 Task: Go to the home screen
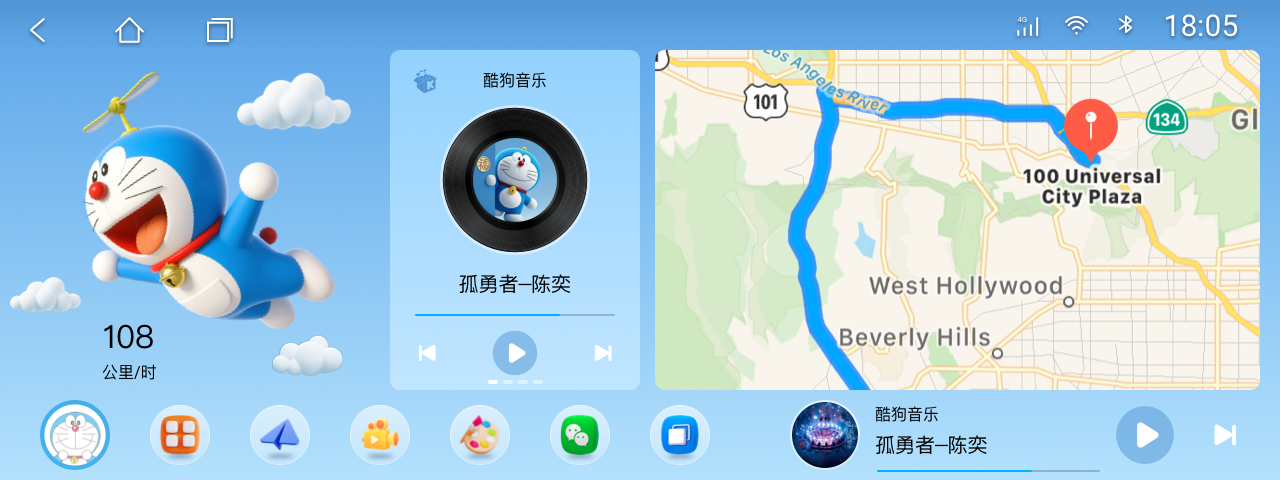[129, 30]
